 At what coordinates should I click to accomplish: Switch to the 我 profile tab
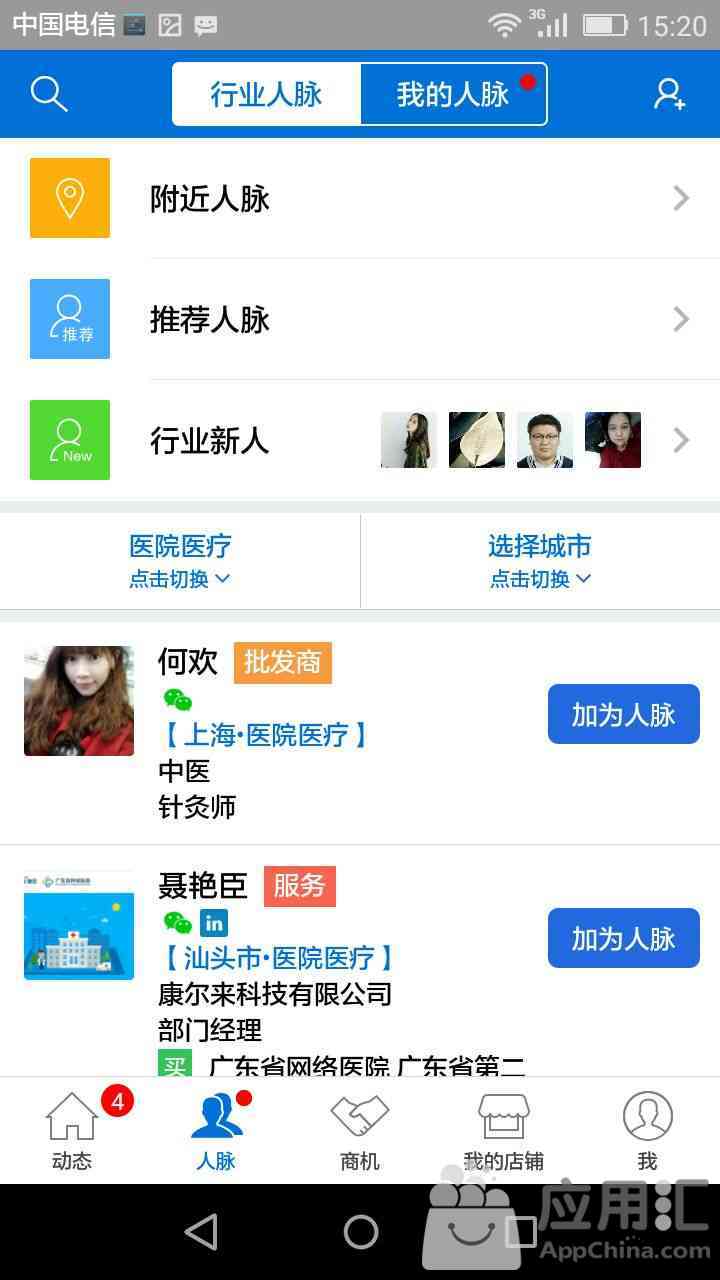coord(648,1132)
